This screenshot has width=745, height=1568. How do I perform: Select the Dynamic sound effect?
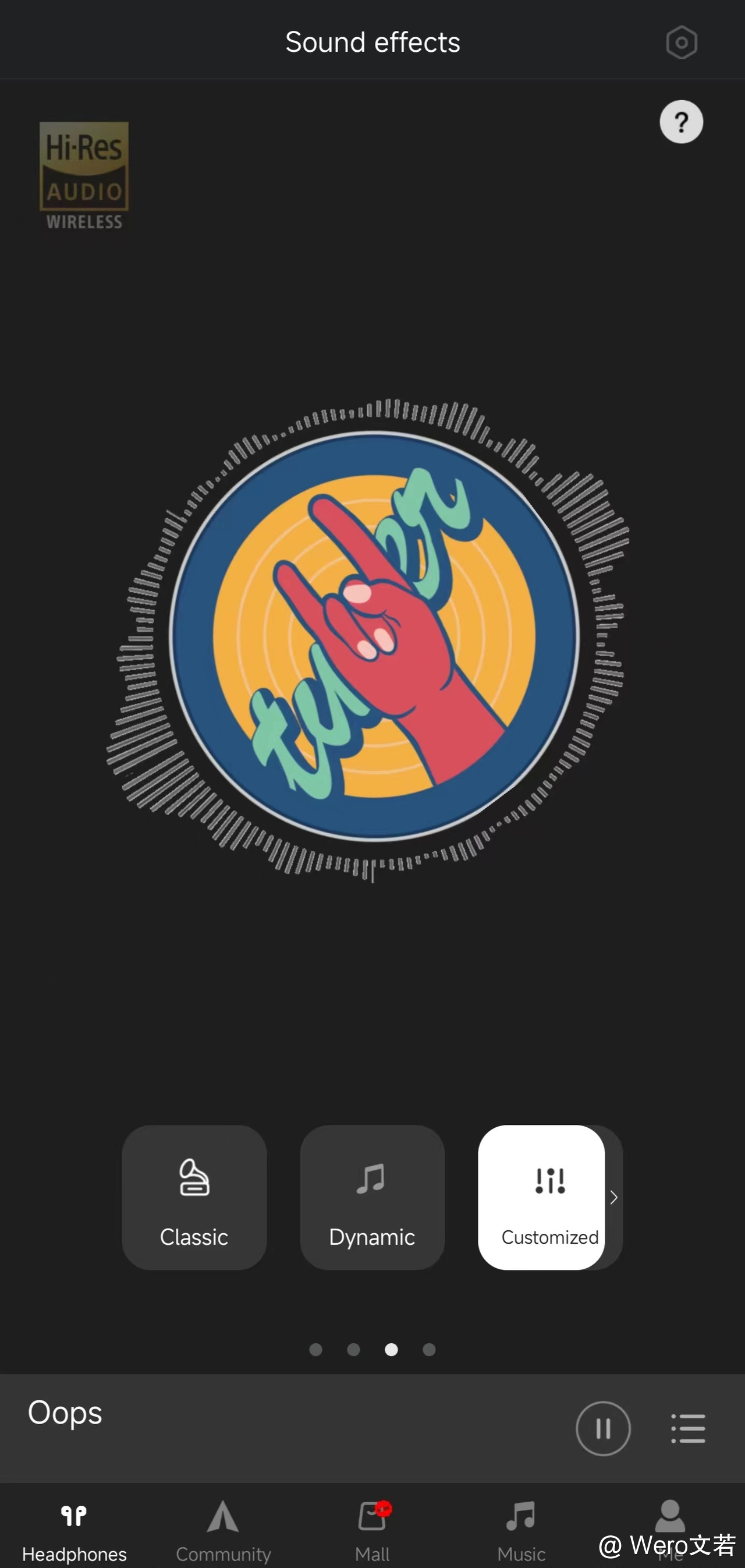pos(372,1197)
